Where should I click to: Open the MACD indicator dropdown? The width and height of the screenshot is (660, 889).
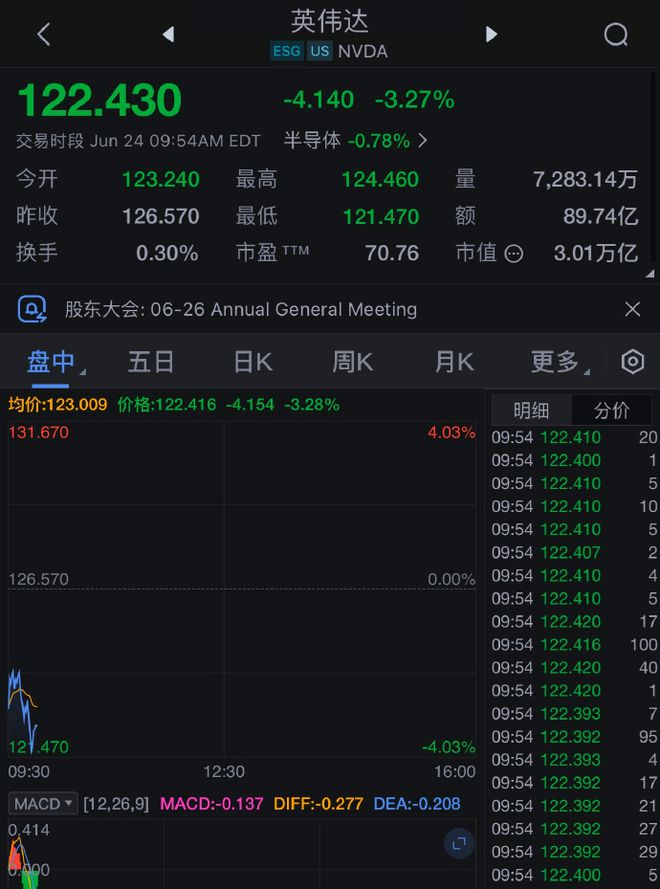pos(43,803)
